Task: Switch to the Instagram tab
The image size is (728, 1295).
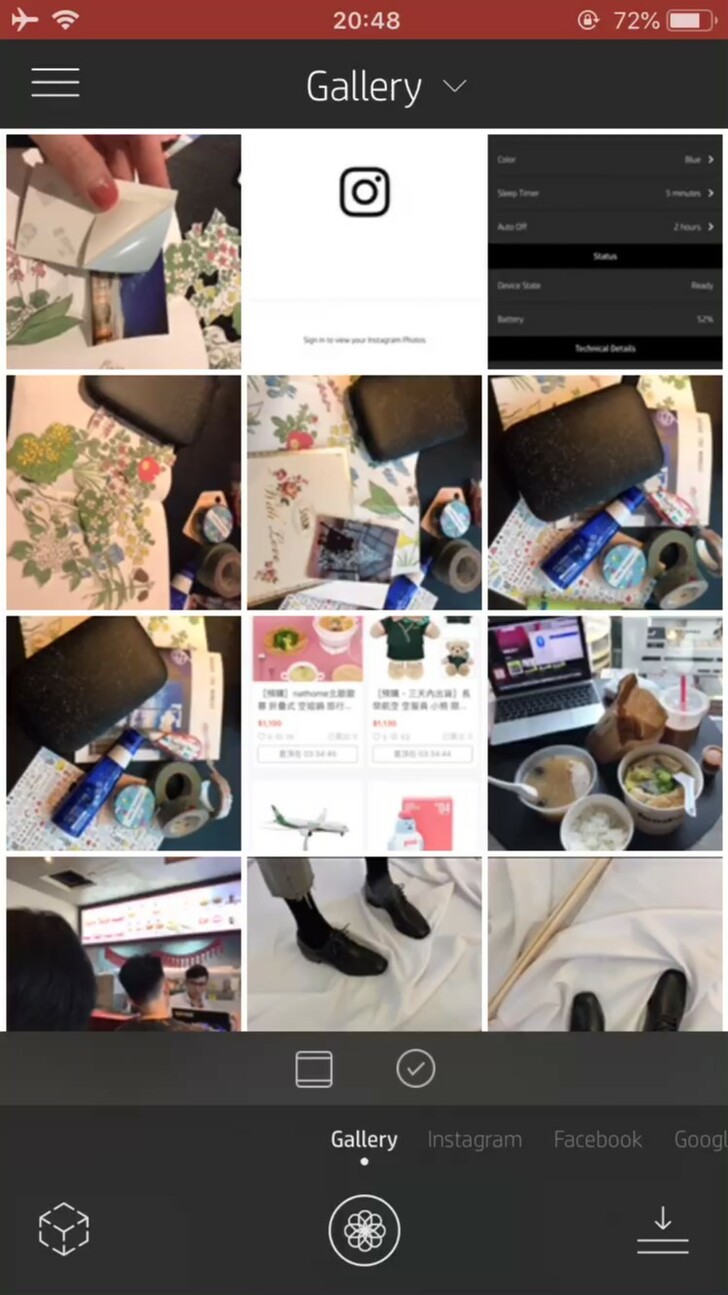Action: click(474, 1139)
